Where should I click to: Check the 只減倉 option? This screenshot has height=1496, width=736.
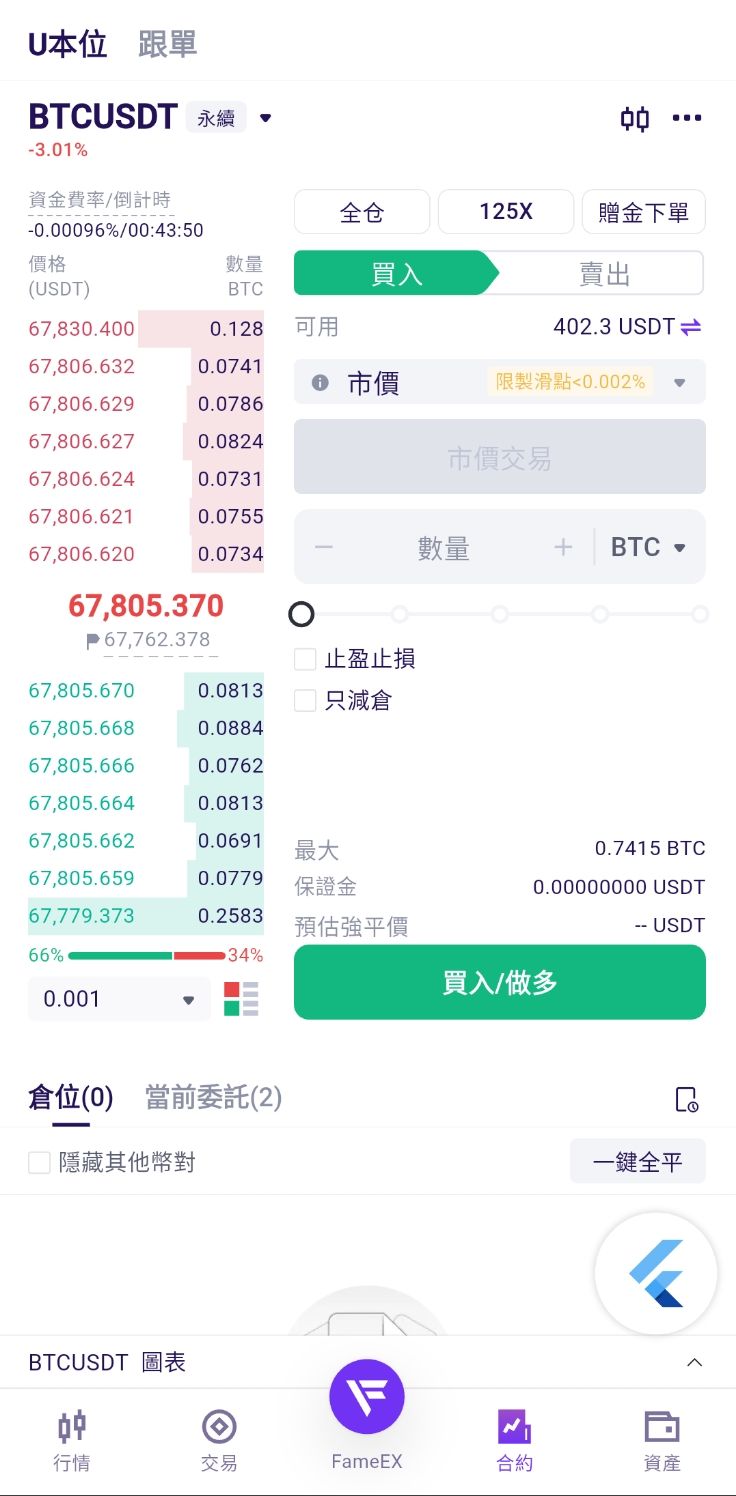point(306,701)
